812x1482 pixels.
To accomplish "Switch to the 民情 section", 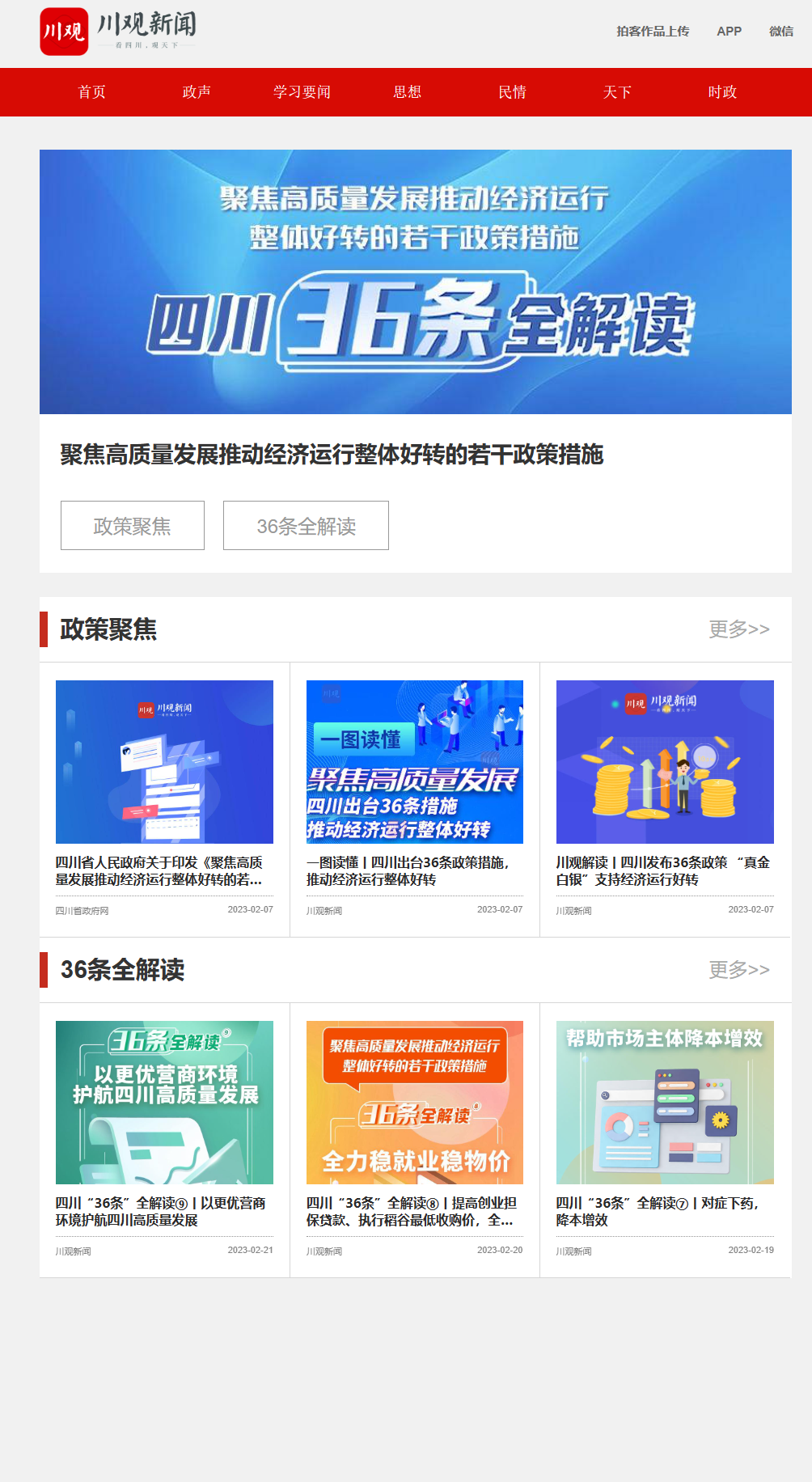I will [x=512, y=92].
